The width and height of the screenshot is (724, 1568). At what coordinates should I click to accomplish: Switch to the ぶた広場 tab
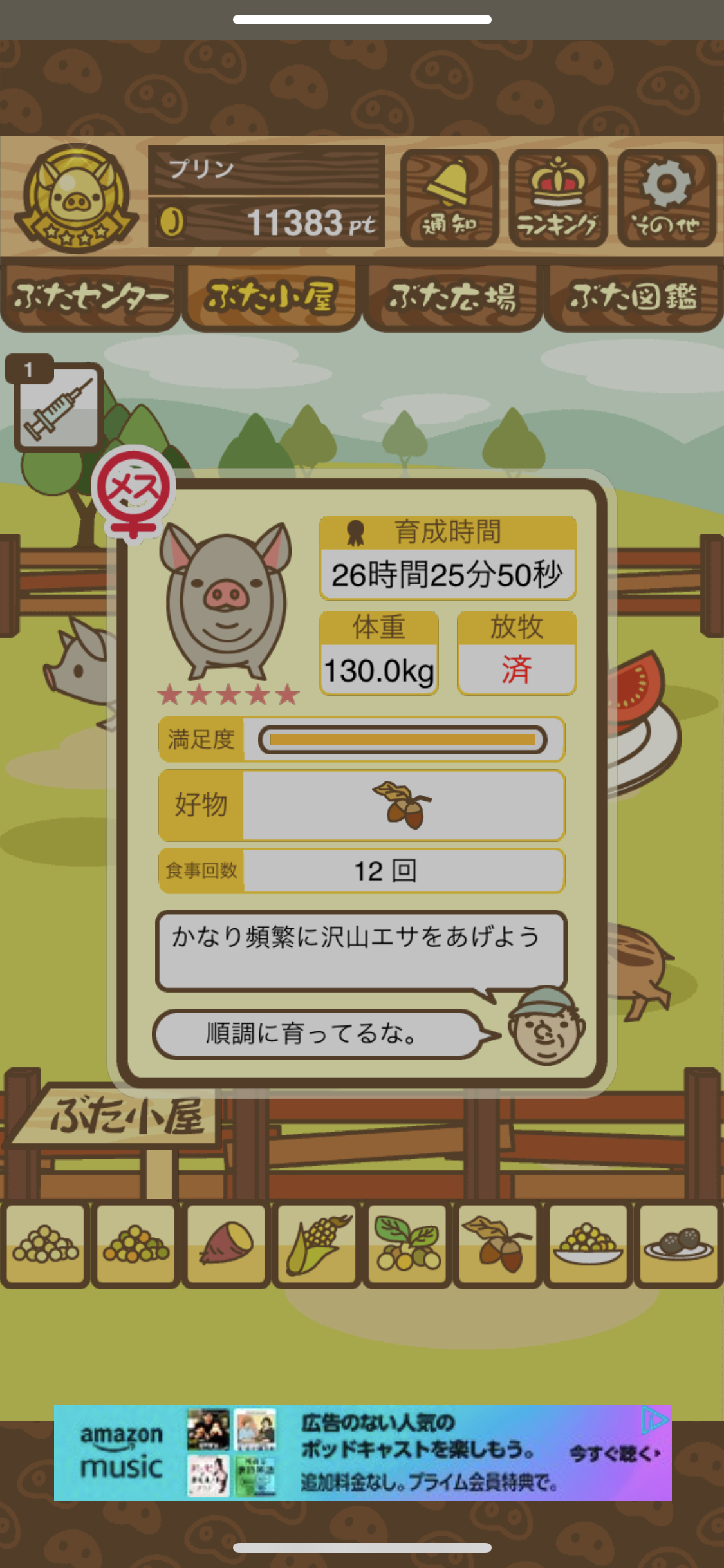pyautogui.click(x=452, y=298)
